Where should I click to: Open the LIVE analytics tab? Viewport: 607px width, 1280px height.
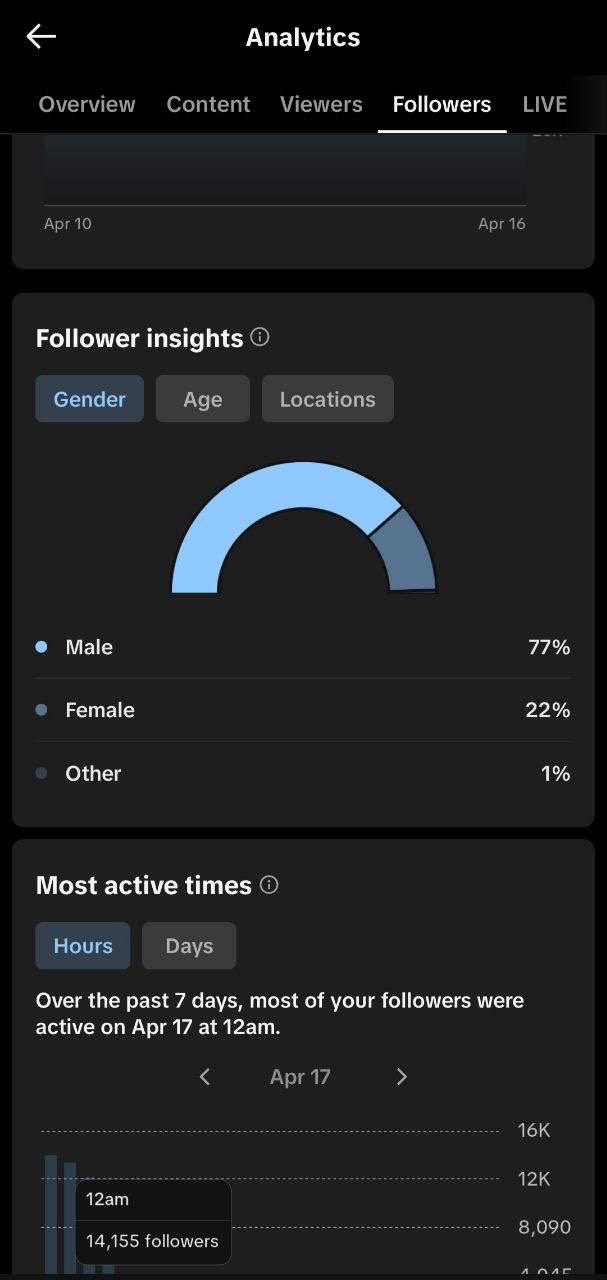point(544,104)
